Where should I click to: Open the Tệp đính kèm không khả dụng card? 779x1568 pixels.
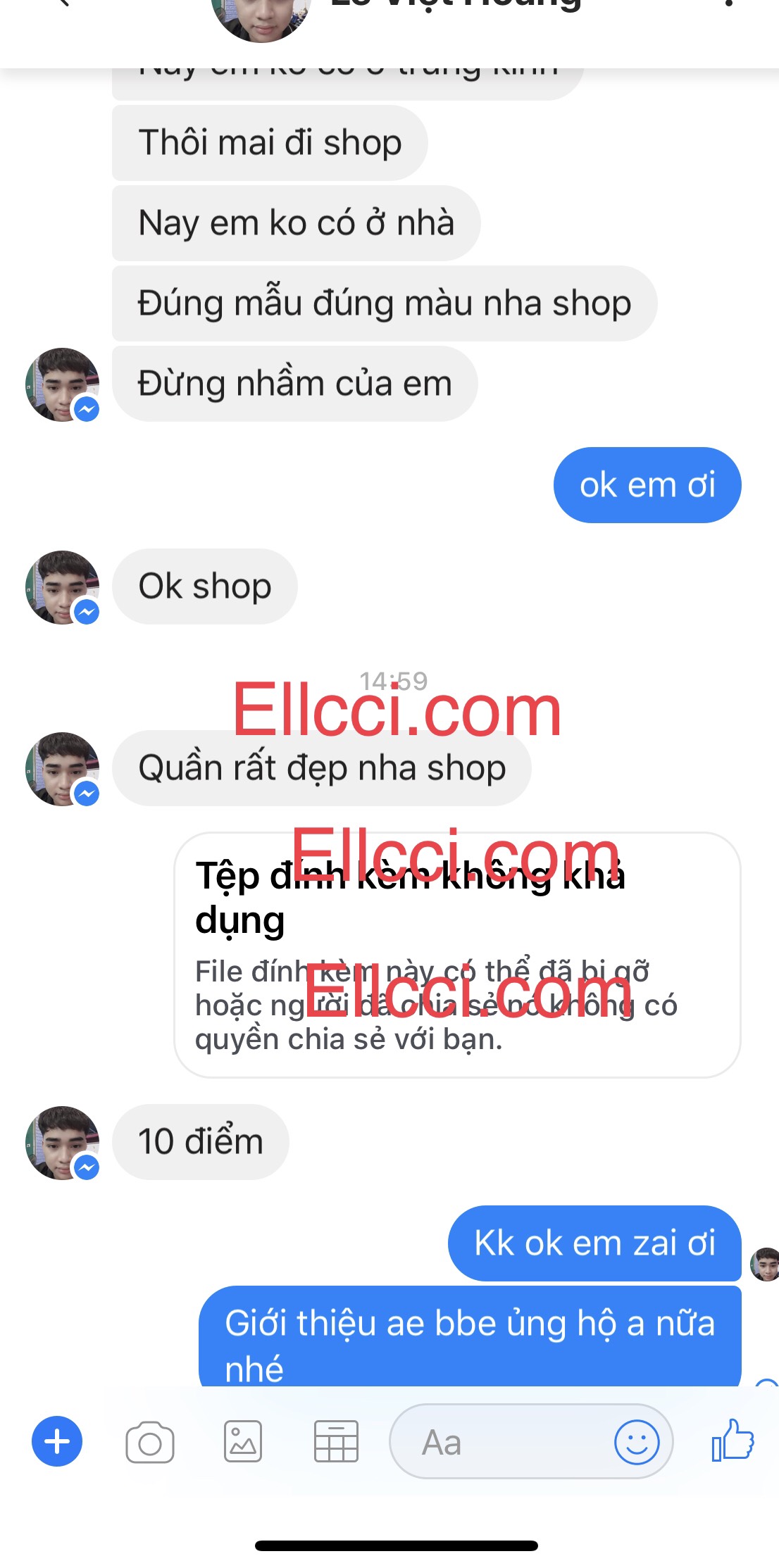457,955
